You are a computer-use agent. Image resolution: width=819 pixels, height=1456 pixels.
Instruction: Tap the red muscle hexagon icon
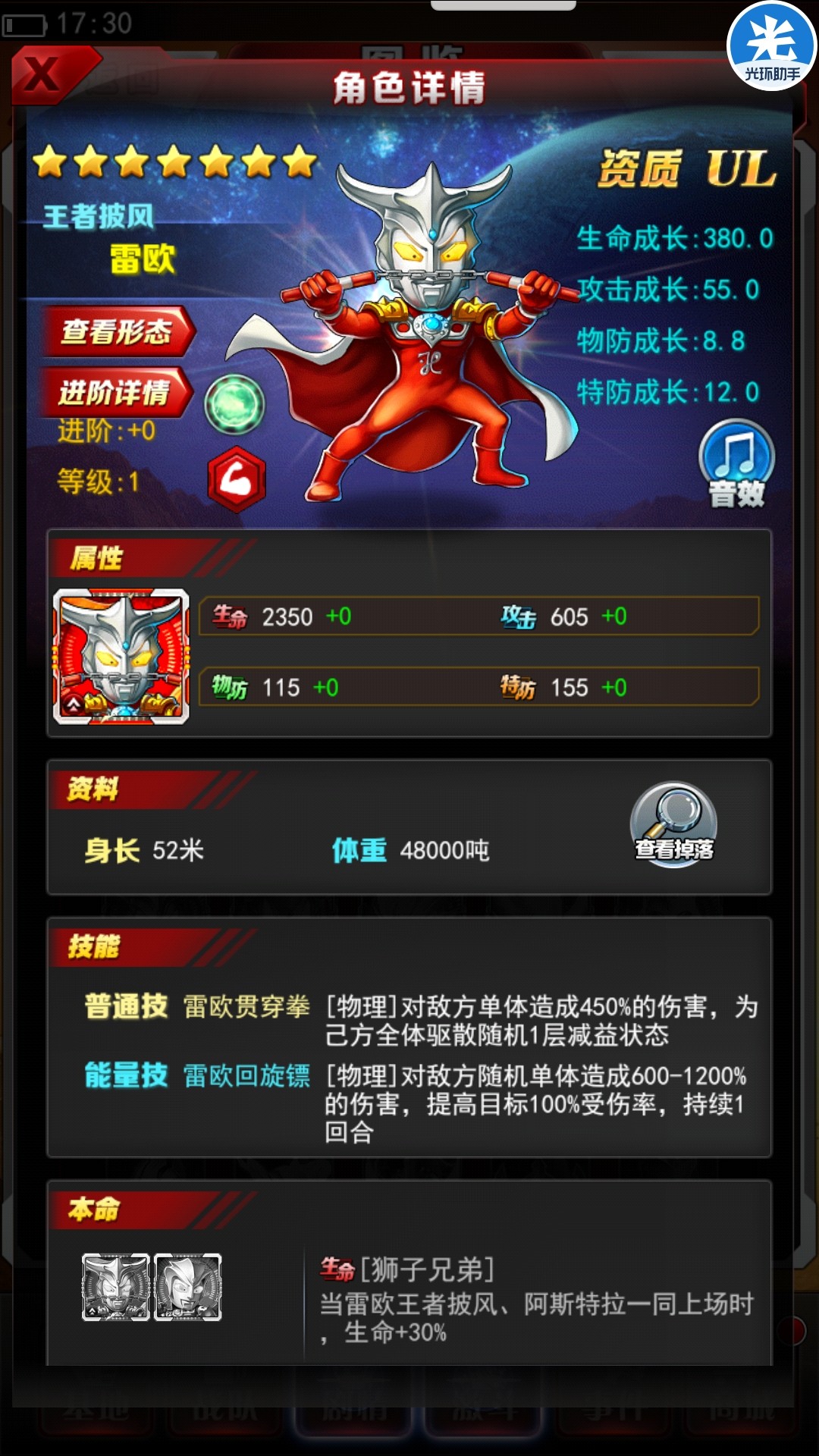(237, 480)
